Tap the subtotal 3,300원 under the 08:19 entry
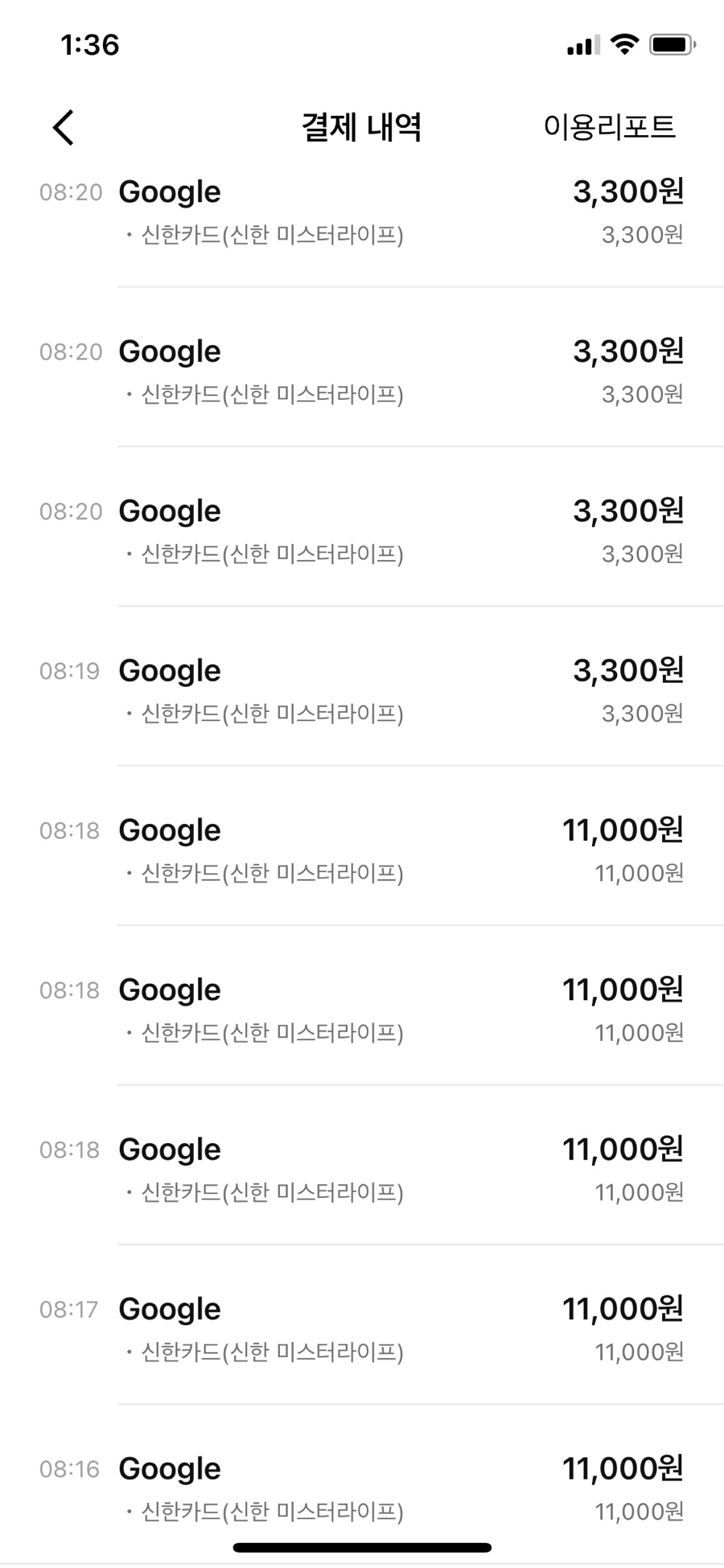This screenshot has width=724, height=1568. (x=643, y=714)
